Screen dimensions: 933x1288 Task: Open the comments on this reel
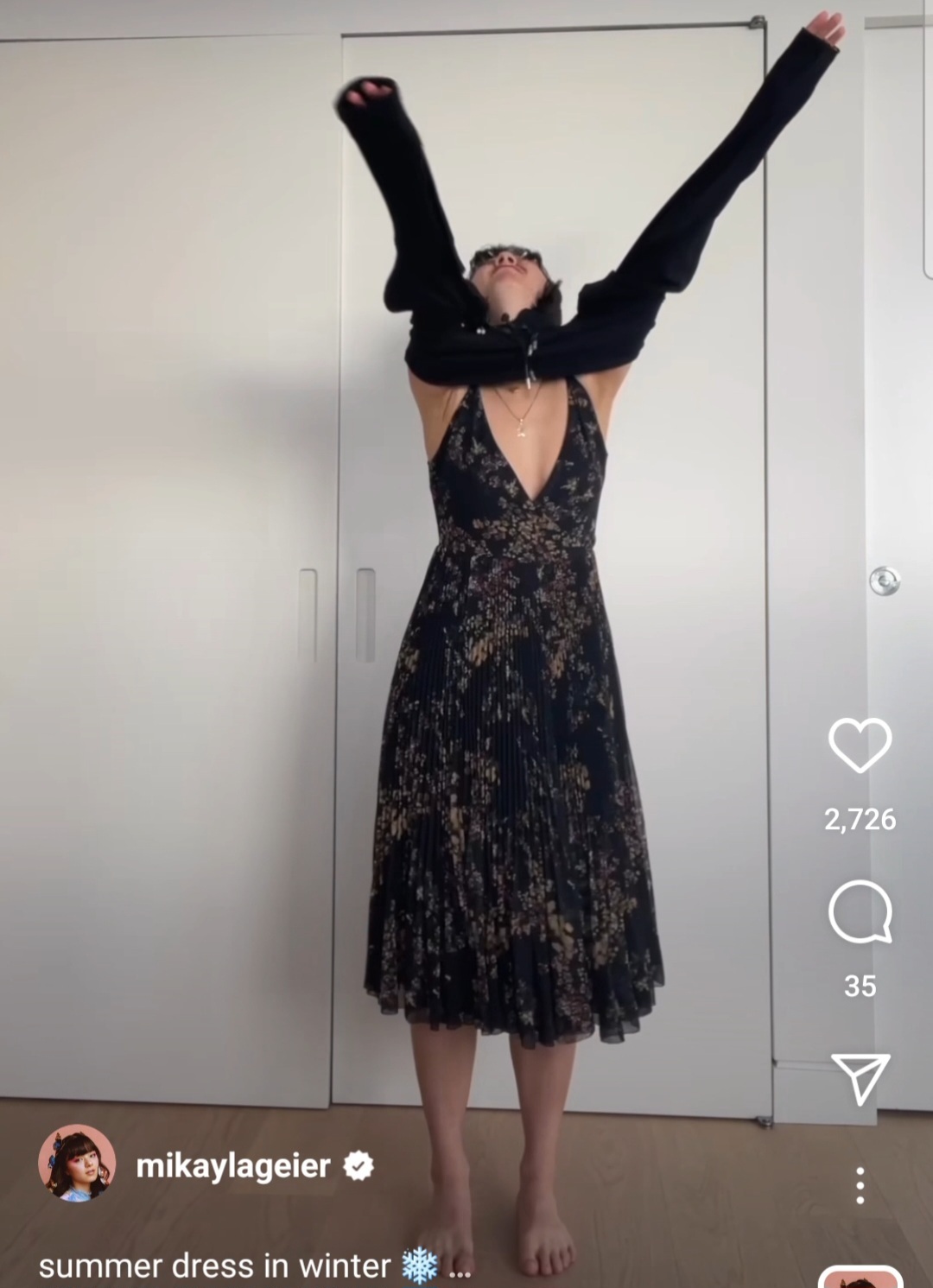tap(860, 912)
